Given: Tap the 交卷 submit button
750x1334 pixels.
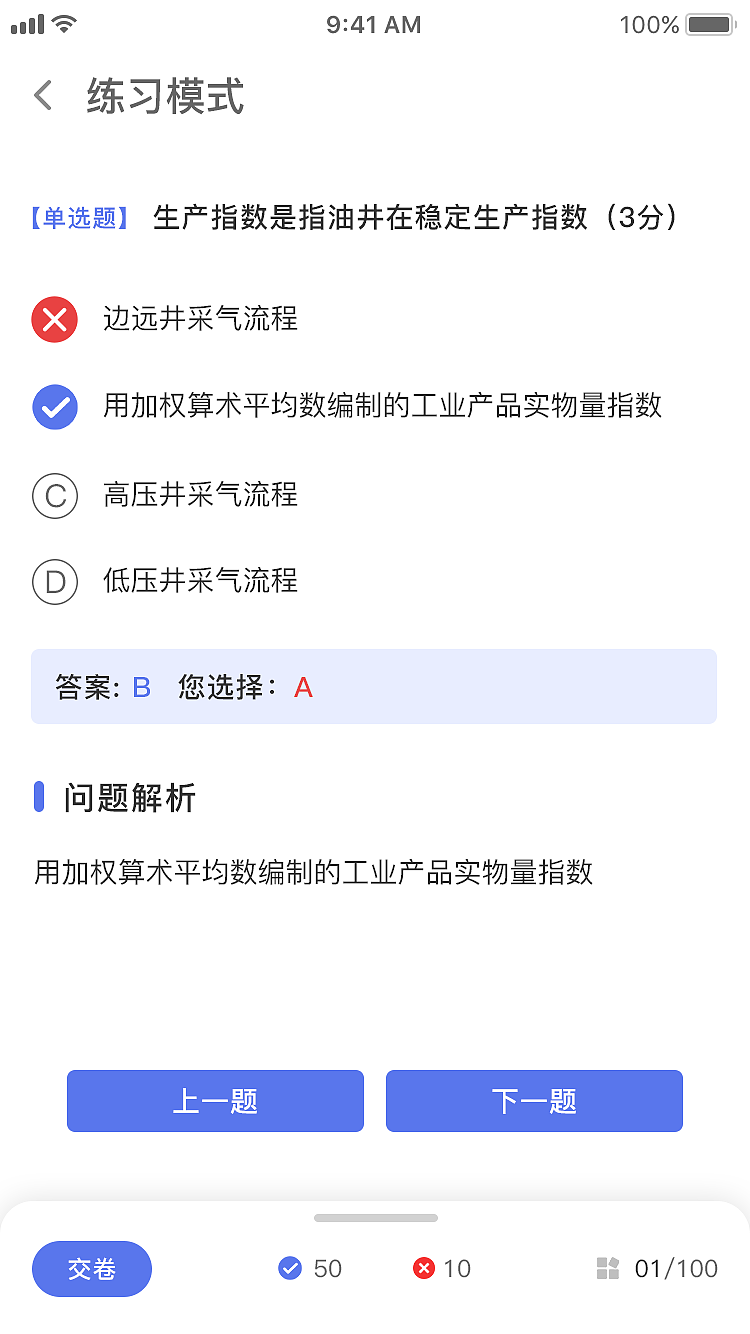Looking at the screenshot, I should pyautogui.click(x=91, y=1268).
